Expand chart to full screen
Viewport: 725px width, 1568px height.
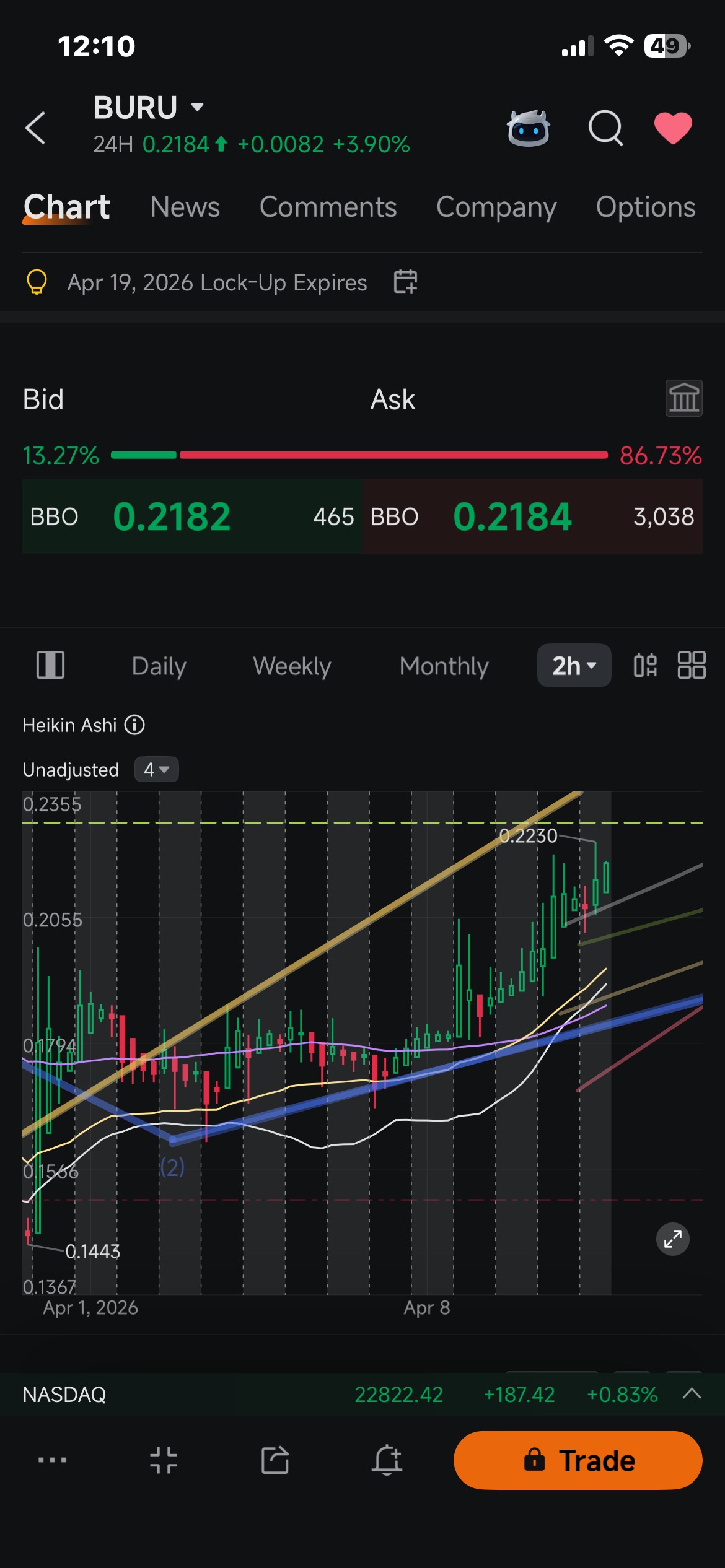(673, 1239)
